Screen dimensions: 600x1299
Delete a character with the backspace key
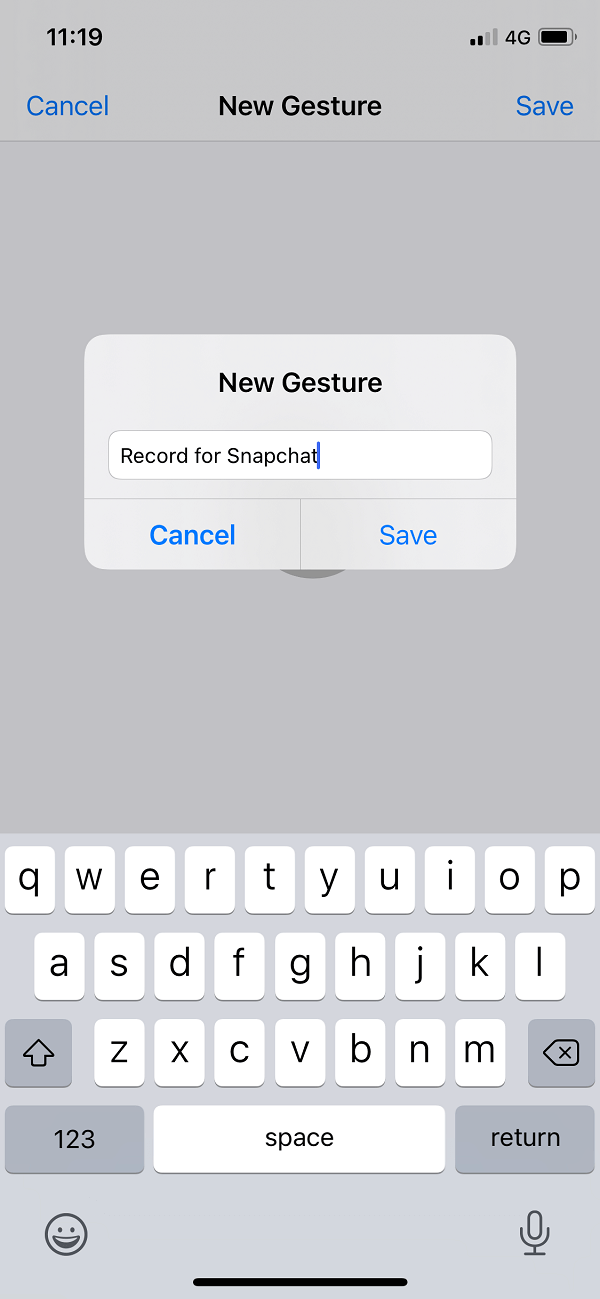tap(561, 1052)
